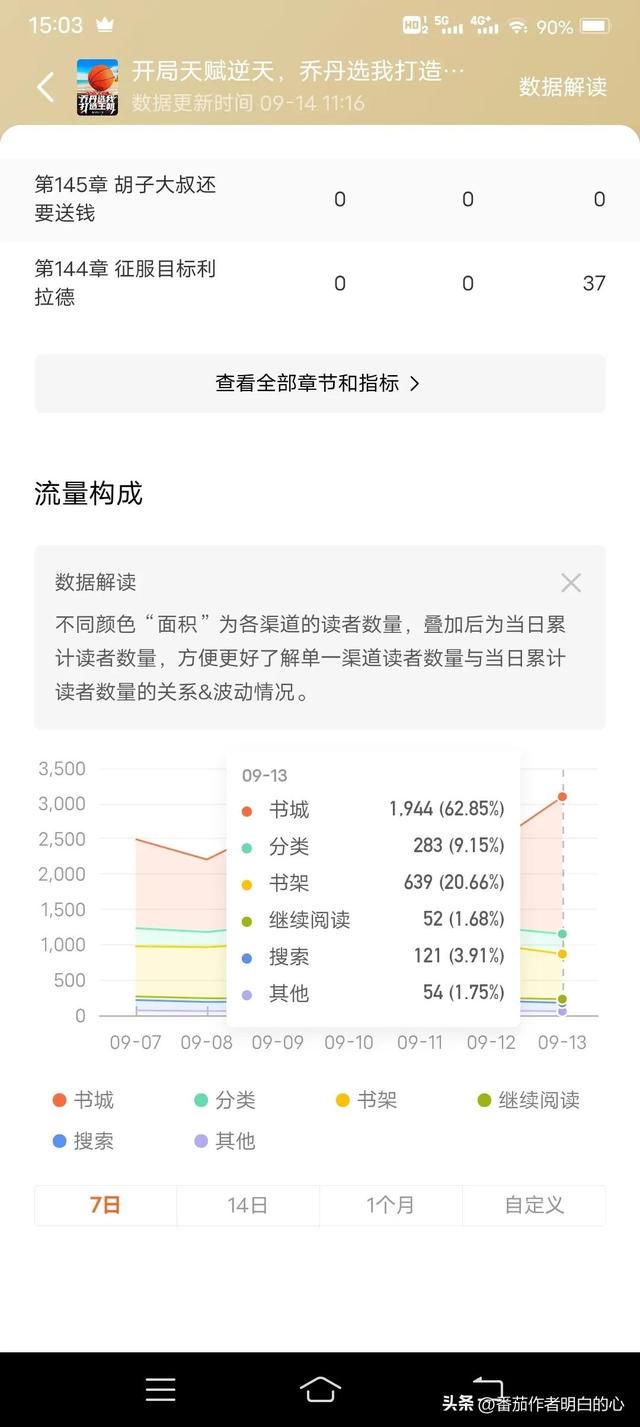640x1427 pixels.
Task: Go back using the top-left arrow
Action: (45, 87)
